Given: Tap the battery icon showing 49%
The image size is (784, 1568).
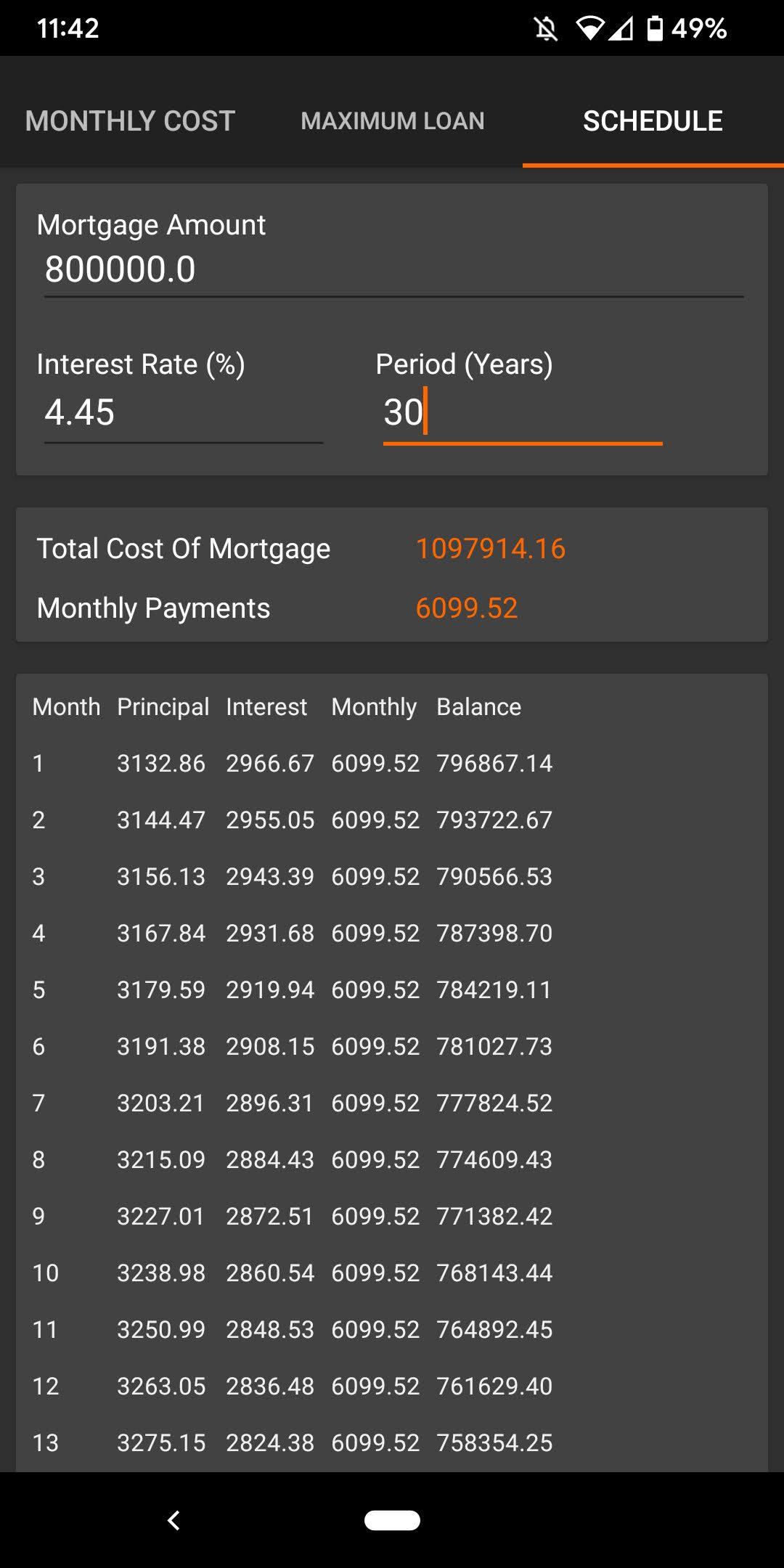Looking at the screenshot, I should point(656,28).
